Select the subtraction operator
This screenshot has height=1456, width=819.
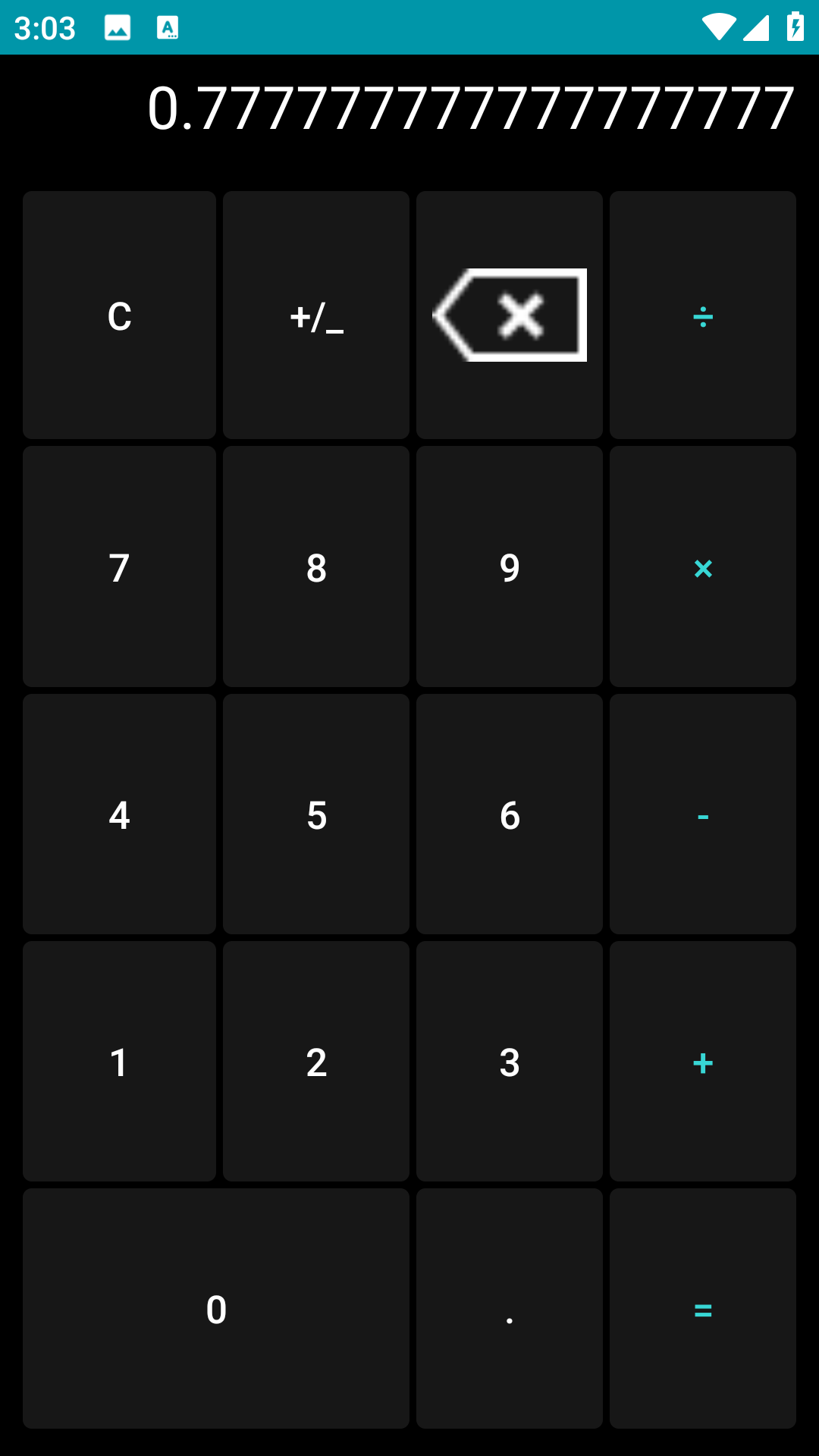click(703, 814)
